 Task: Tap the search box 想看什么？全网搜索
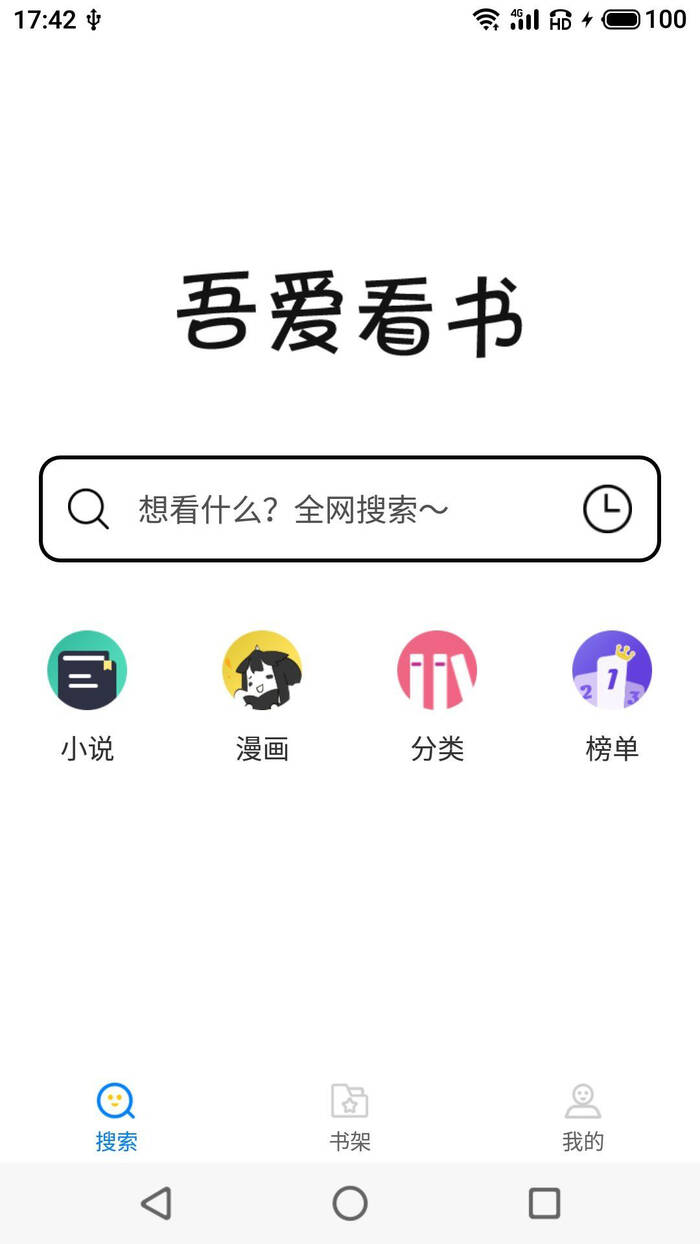coord(330,510)
